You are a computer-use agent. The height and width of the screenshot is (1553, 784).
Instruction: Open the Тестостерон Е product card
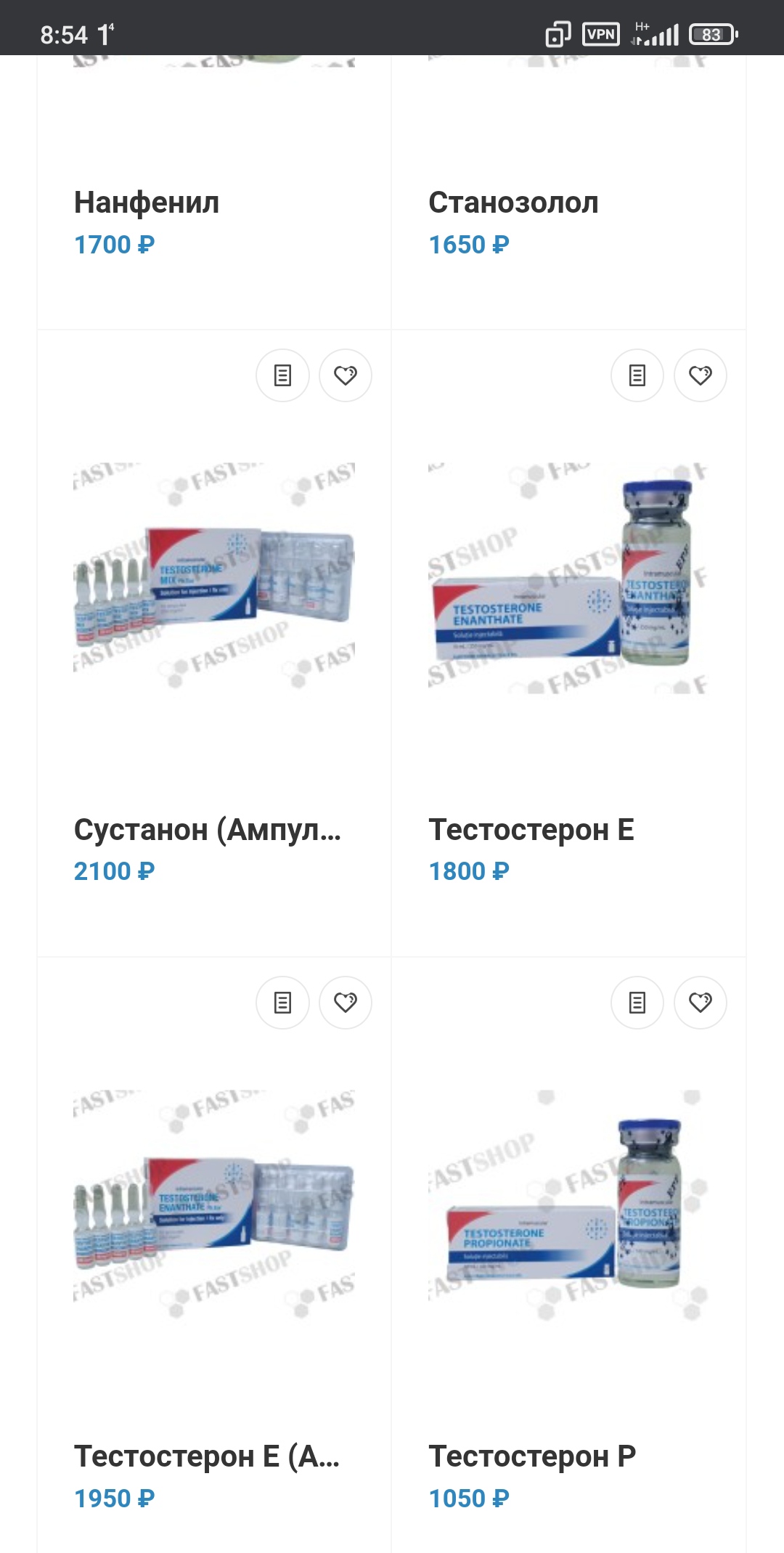point(531,829)
